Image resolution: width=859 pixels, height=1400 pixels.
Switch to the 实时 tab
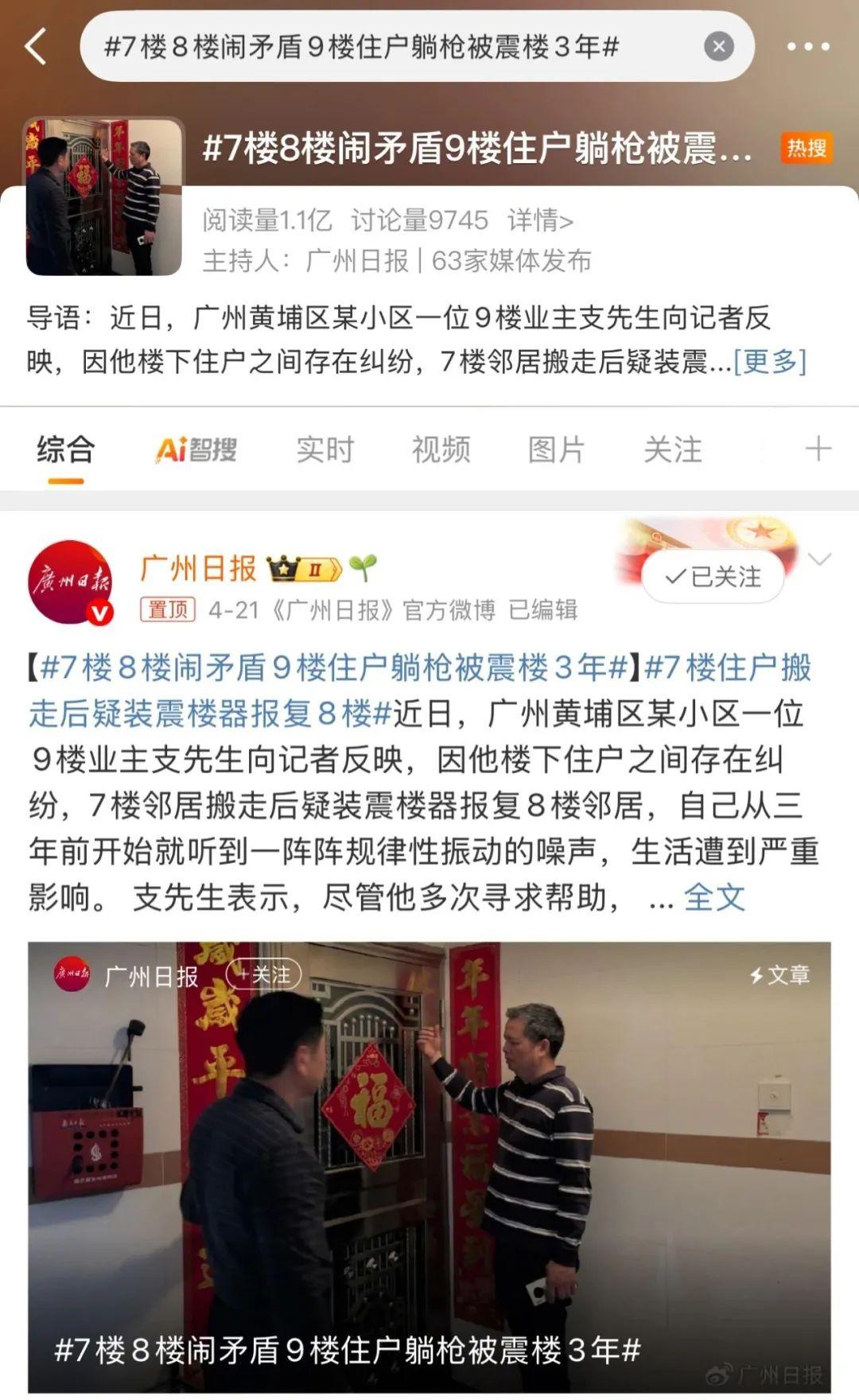pyautogui.click(x=325, y=450)
